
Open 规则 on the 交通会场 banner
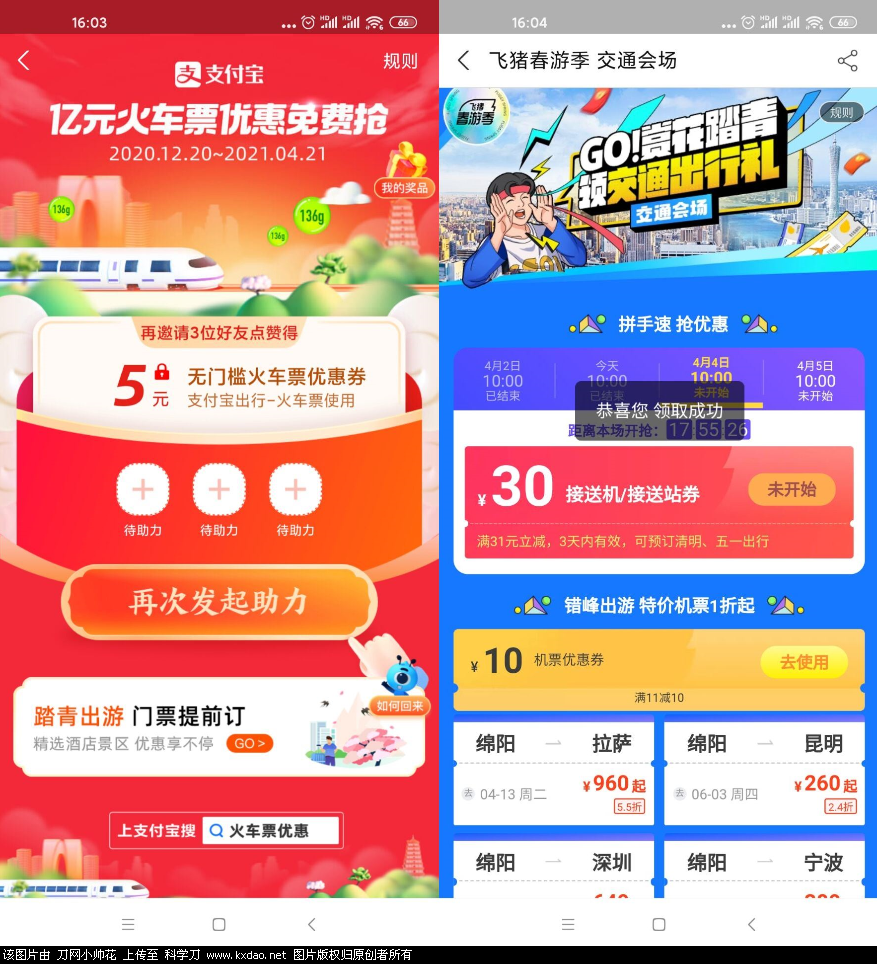point(841,113)
